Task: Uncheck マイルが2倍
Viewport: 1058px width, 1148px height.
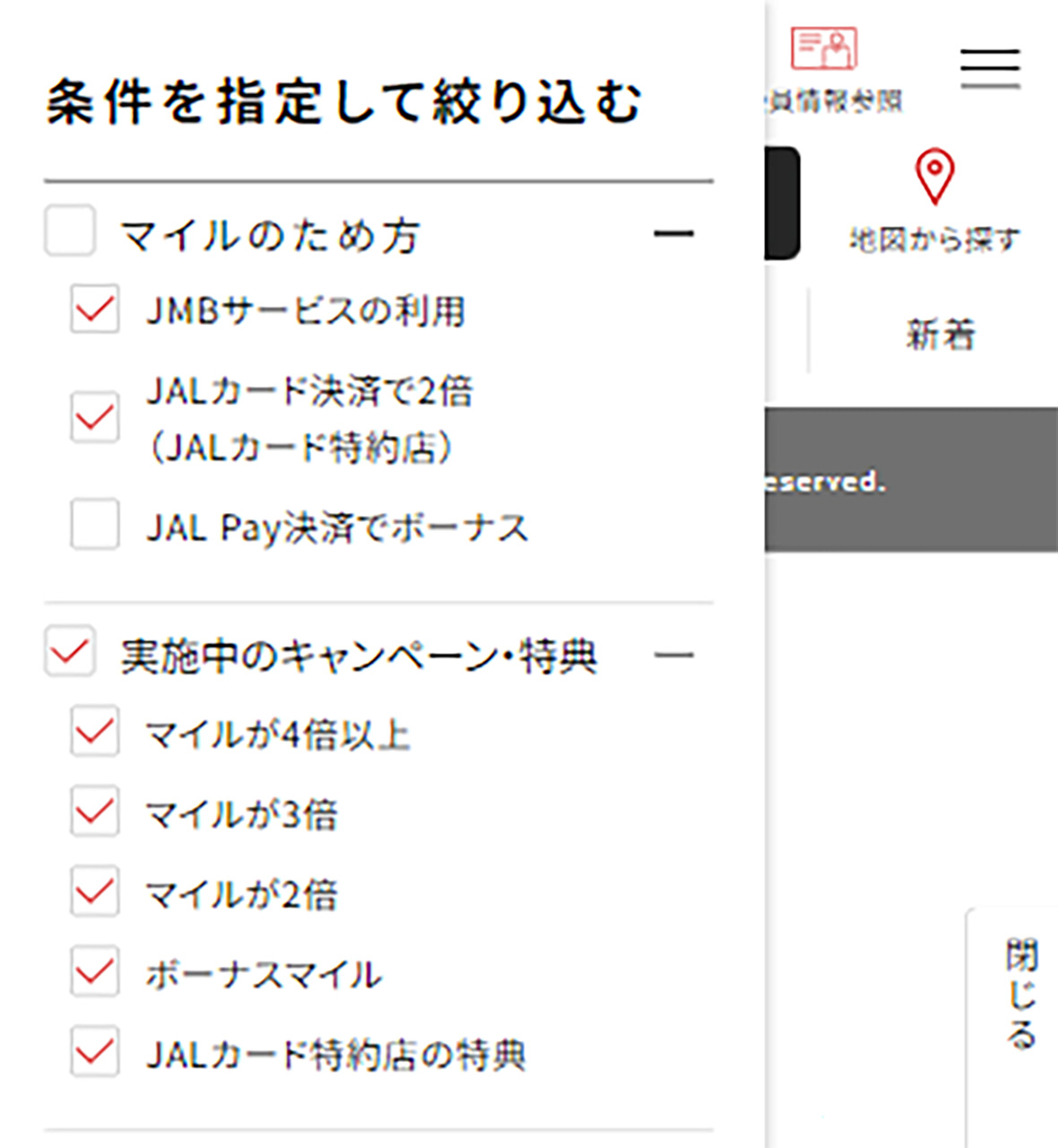Action: click(94, 891)
